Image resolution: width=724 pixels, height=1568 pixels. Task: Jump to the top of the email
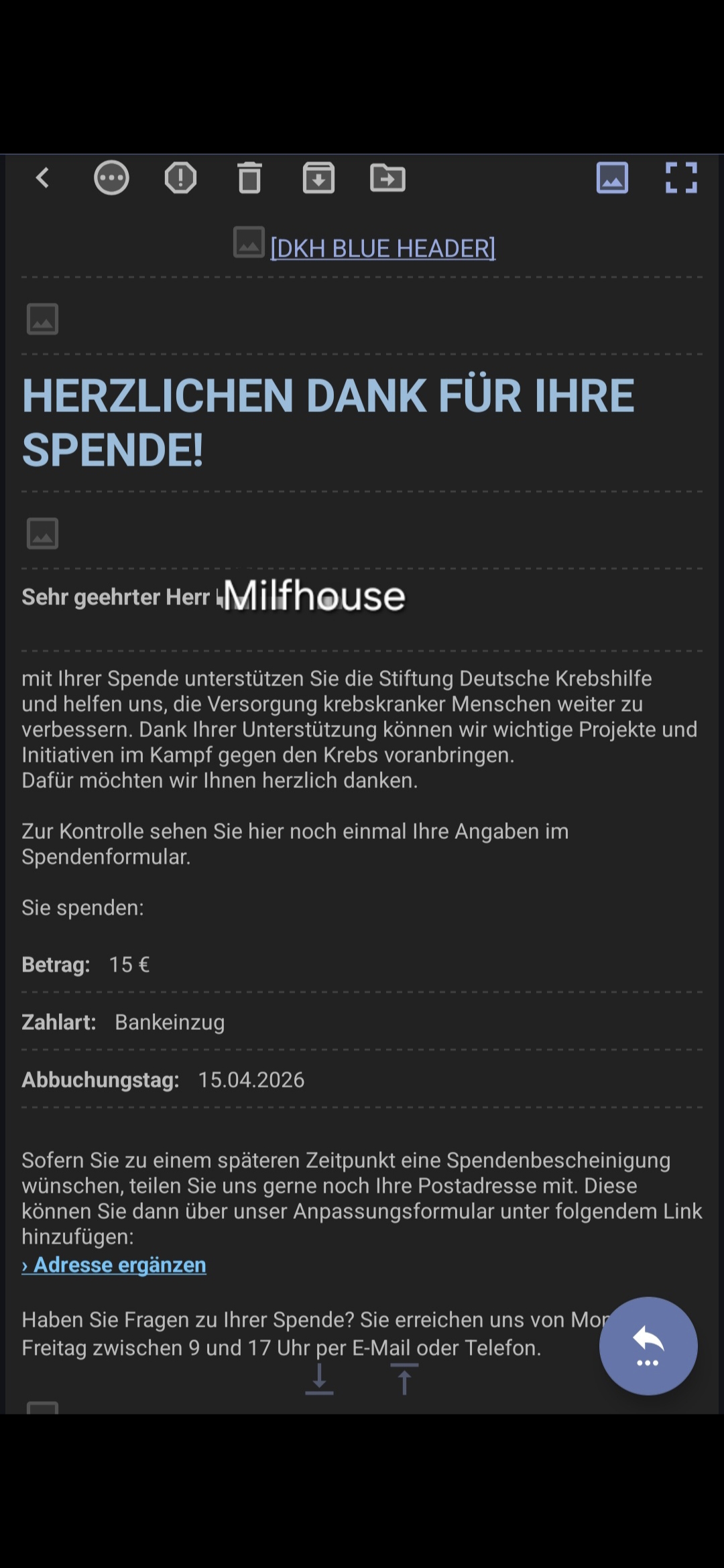click(x=404, y=1380)
